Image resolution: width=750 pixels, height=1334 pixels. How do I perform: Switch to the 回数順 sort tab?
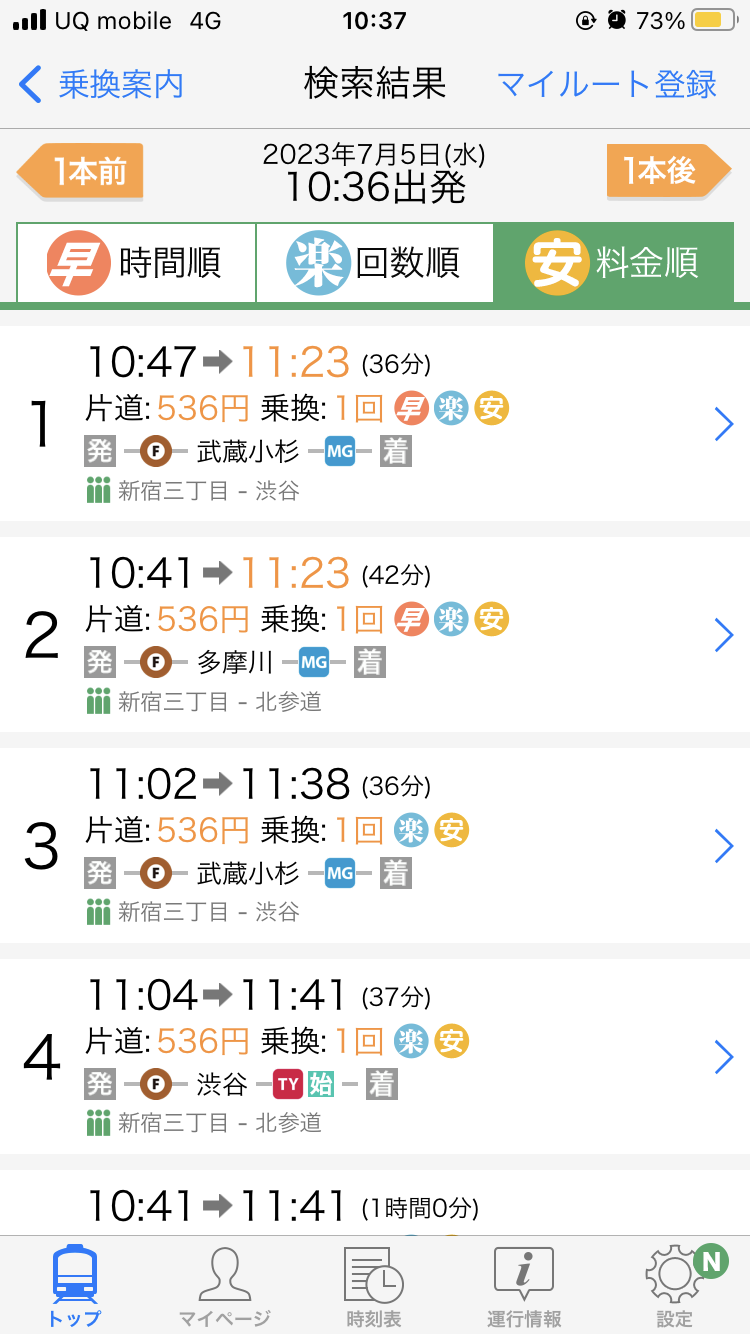[x=374, y=263]
